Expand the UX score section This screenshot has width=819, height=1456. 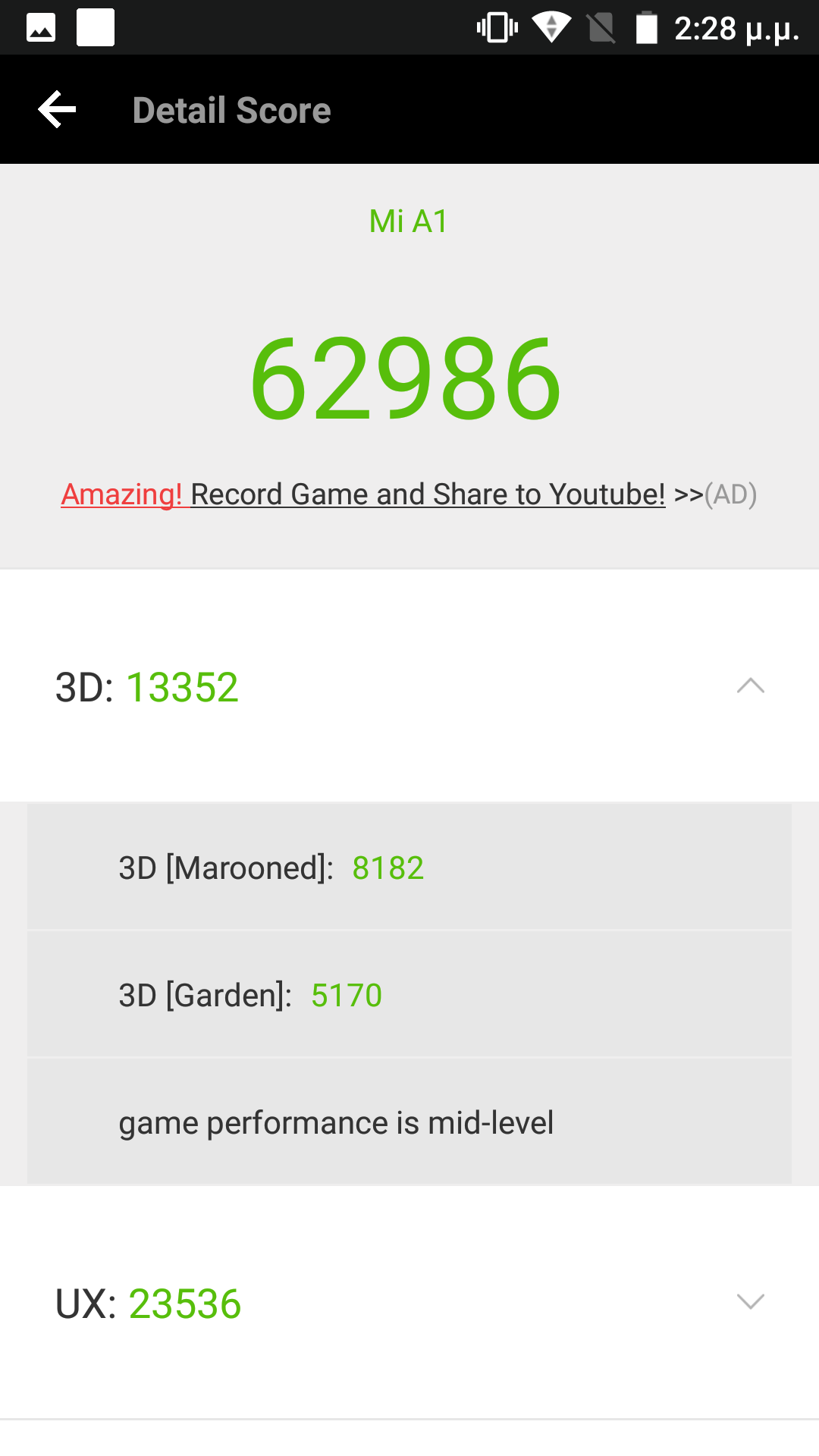tap(750, 1302)
